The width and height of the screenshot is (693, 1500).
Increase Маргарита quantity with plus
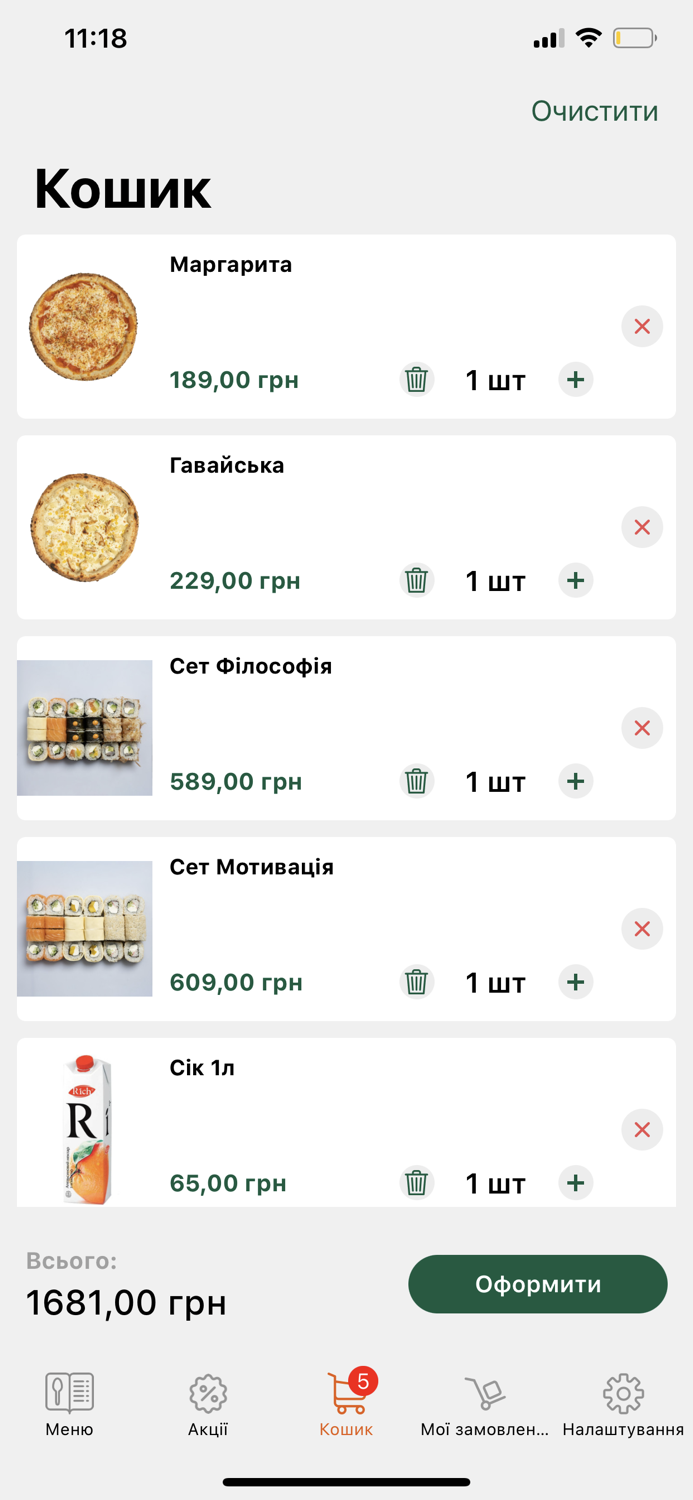pos(575,380)
